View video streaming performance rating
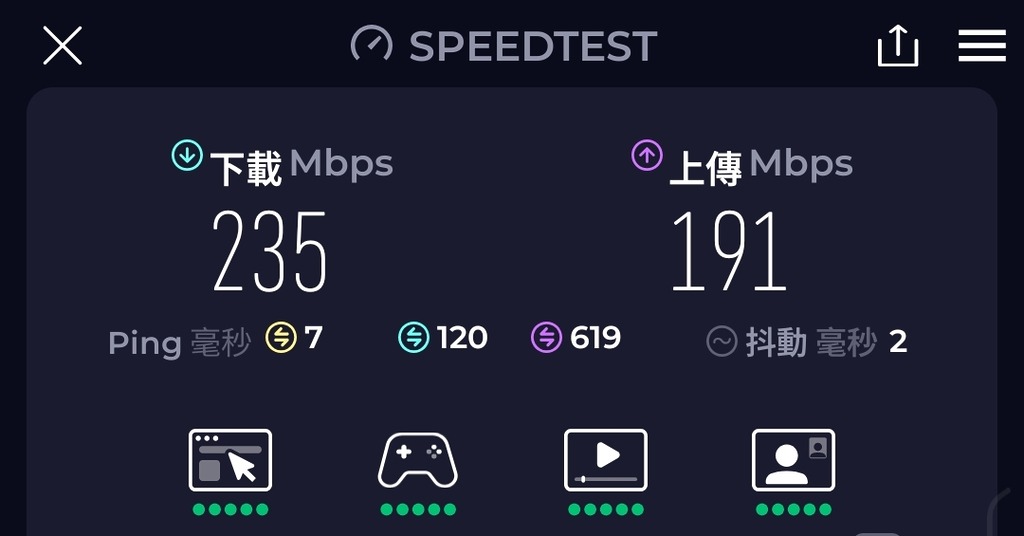1024x536 pixels. click(605, 461)
